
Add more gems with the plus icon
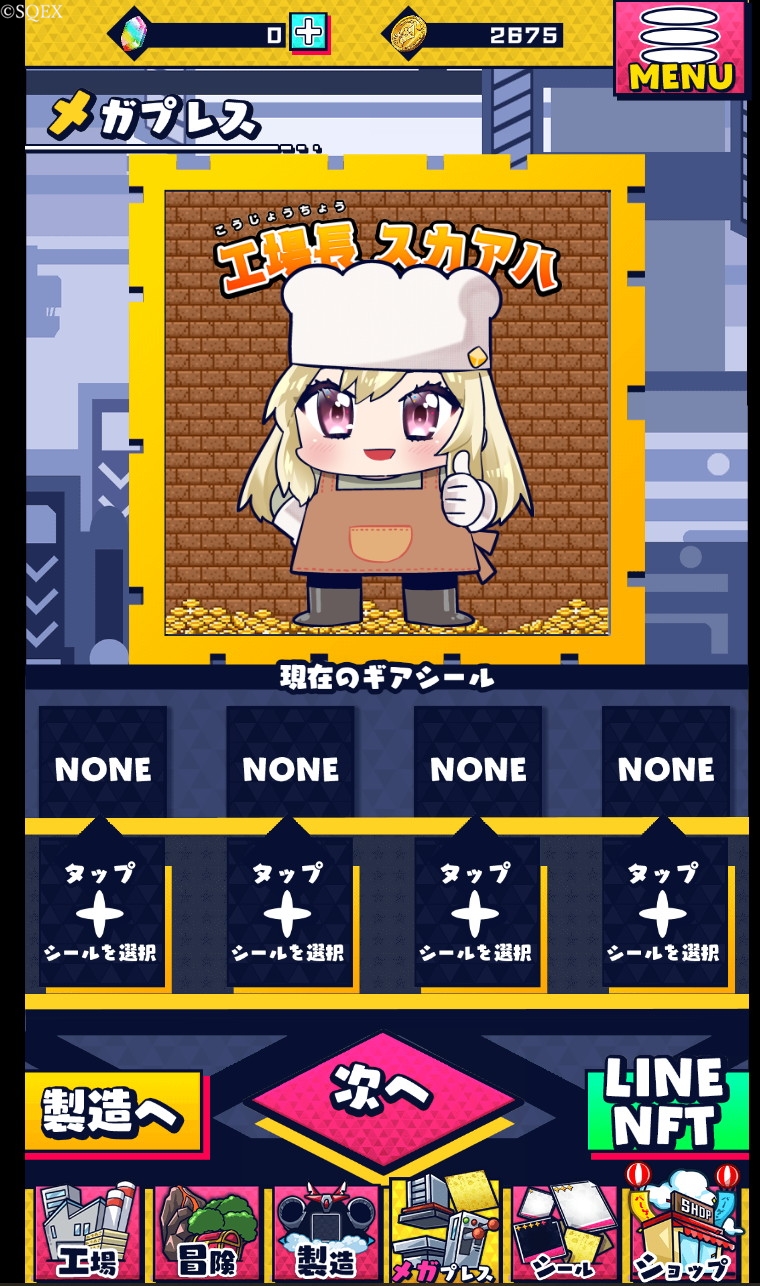click(309, 34)
